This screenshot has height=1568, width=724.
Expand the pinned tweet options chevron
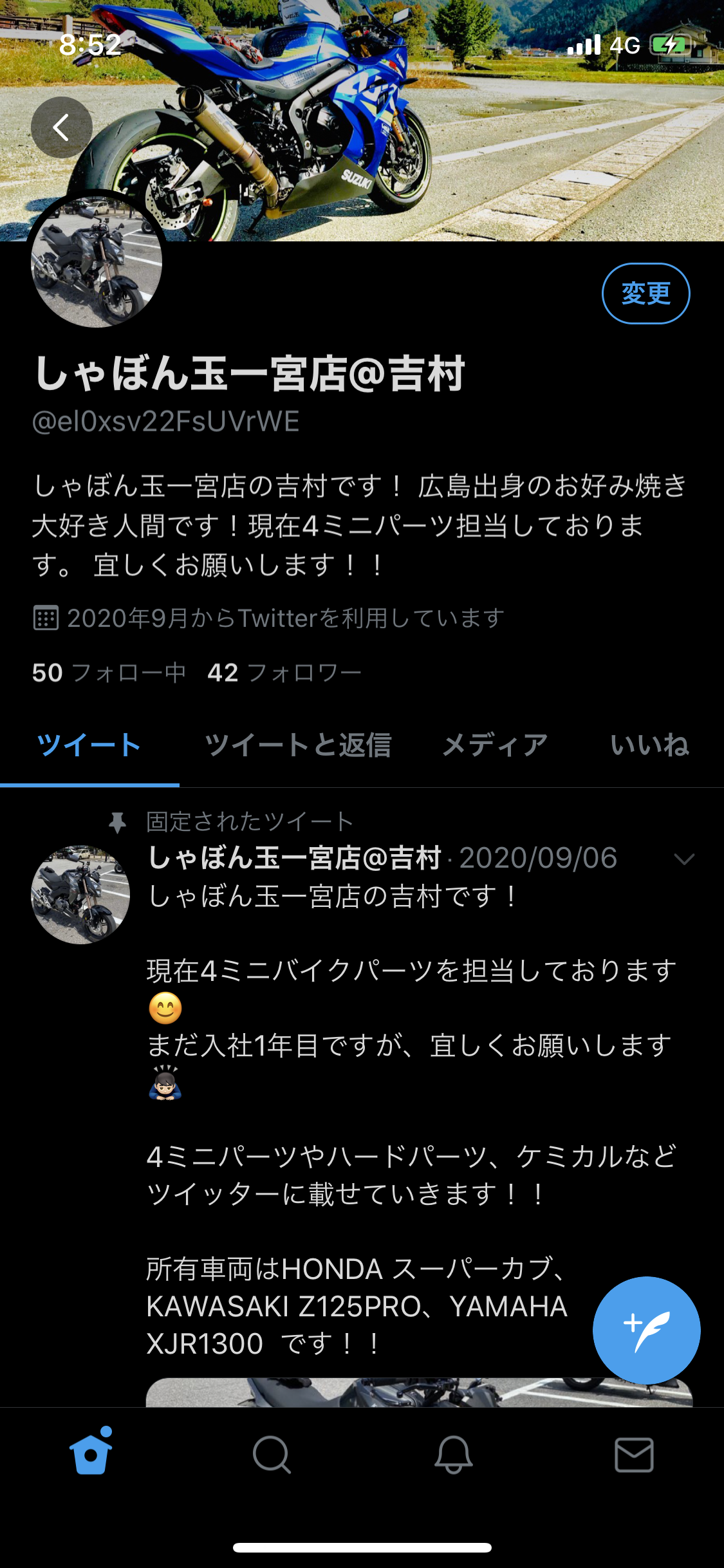point(684,859)
